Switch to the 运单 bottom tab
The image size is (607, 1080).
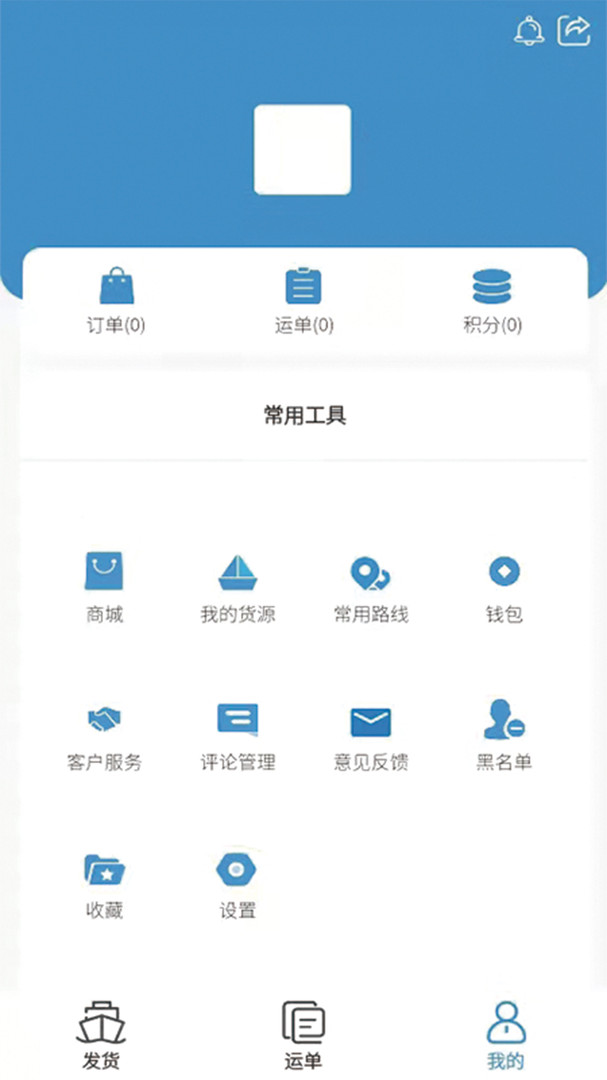[303, 1035]
